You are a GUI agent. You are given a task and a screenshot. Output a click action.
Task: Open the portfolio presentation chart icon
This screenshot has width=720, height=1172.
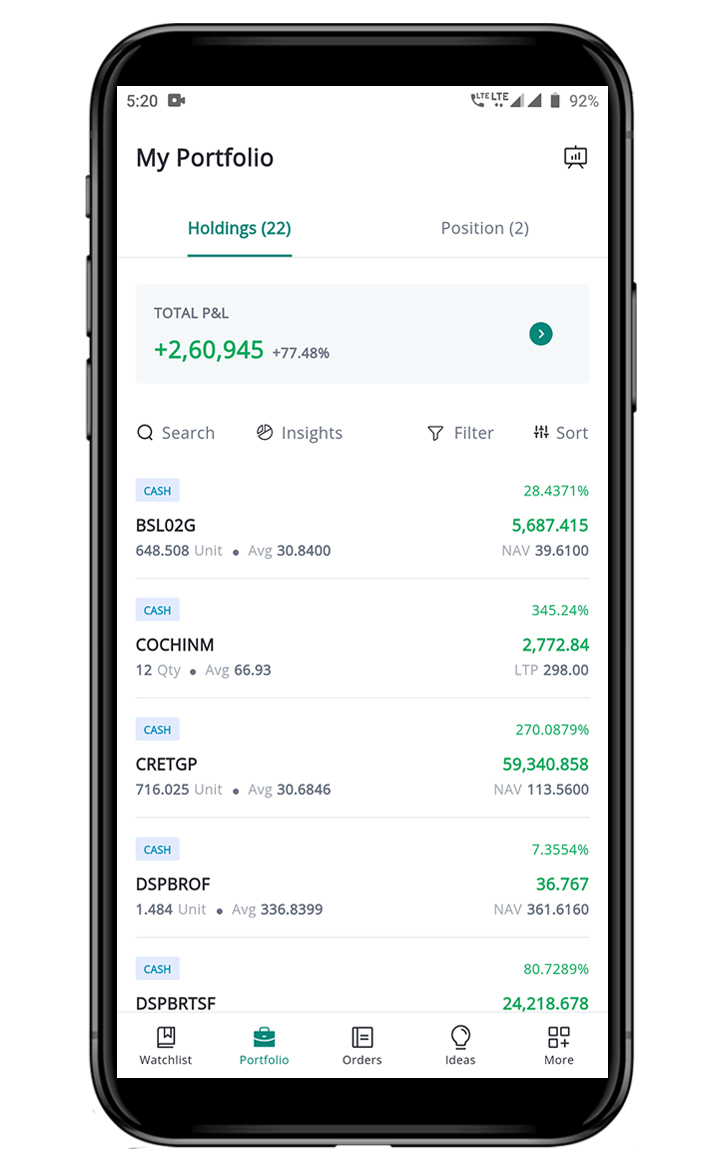[x=575, y=157]
